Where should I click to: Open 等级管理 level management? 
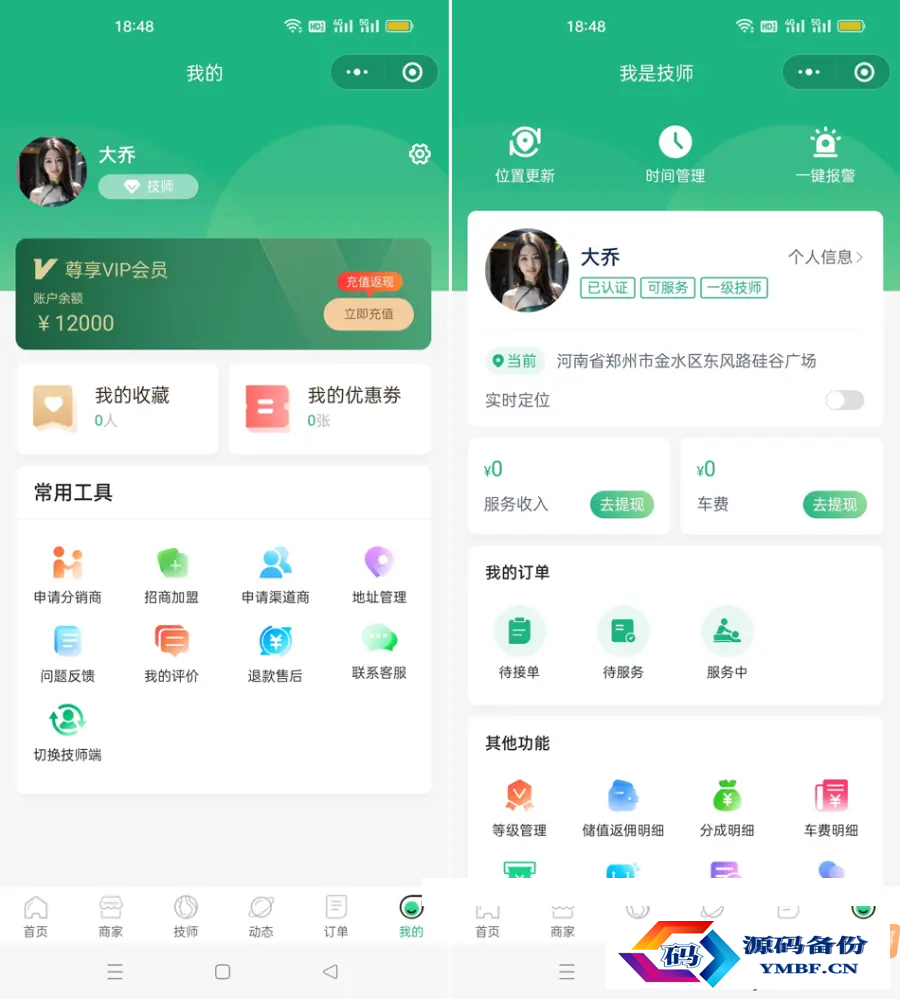click(519, 807)
